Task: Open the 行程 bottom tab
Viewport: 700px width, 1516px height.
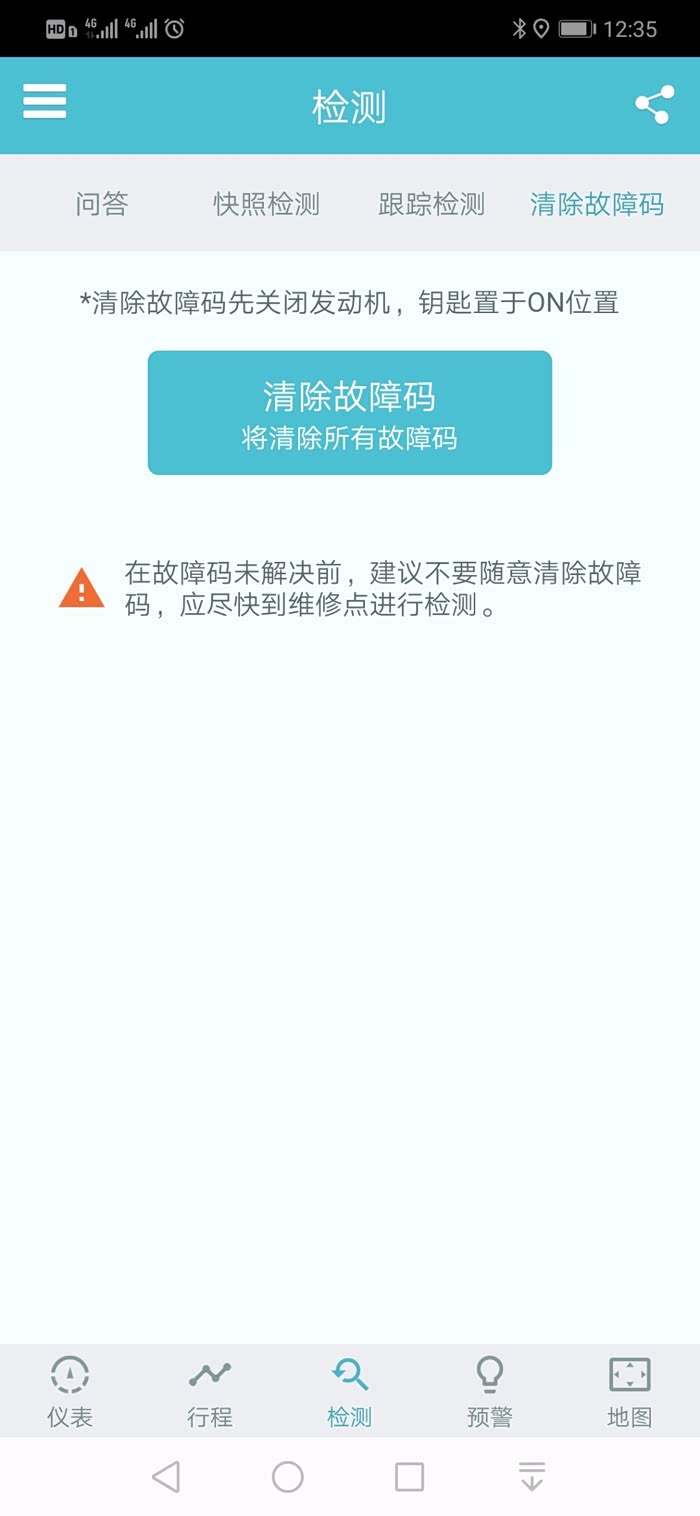Action: point(210,1391)
